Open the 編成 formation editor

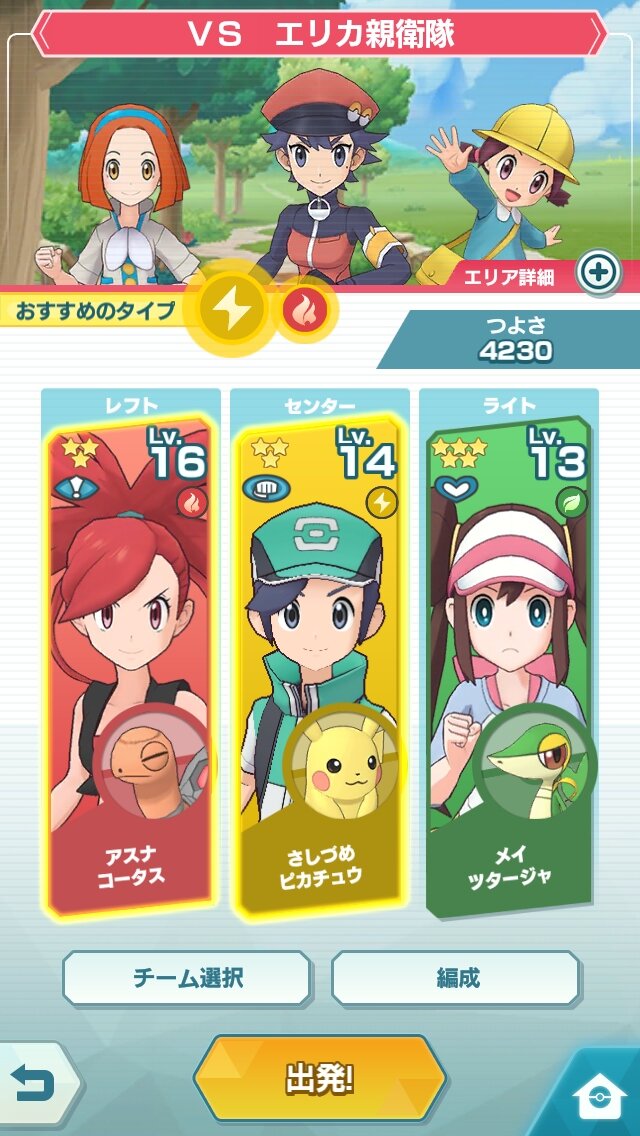point(455,978)
